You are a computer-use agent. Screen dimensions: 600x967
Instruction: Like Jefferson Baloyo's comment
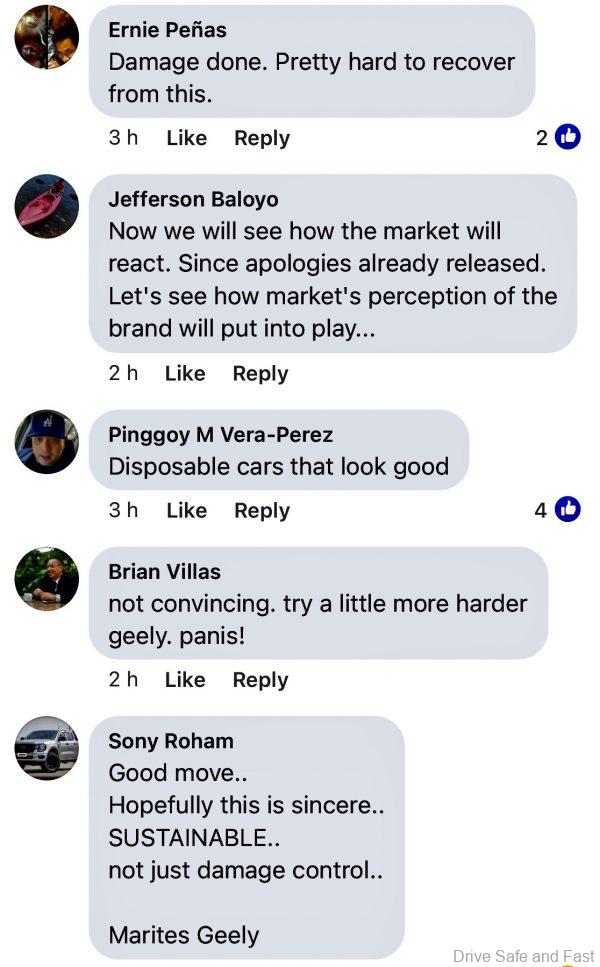pyautogui.click(x=185, y=373)
